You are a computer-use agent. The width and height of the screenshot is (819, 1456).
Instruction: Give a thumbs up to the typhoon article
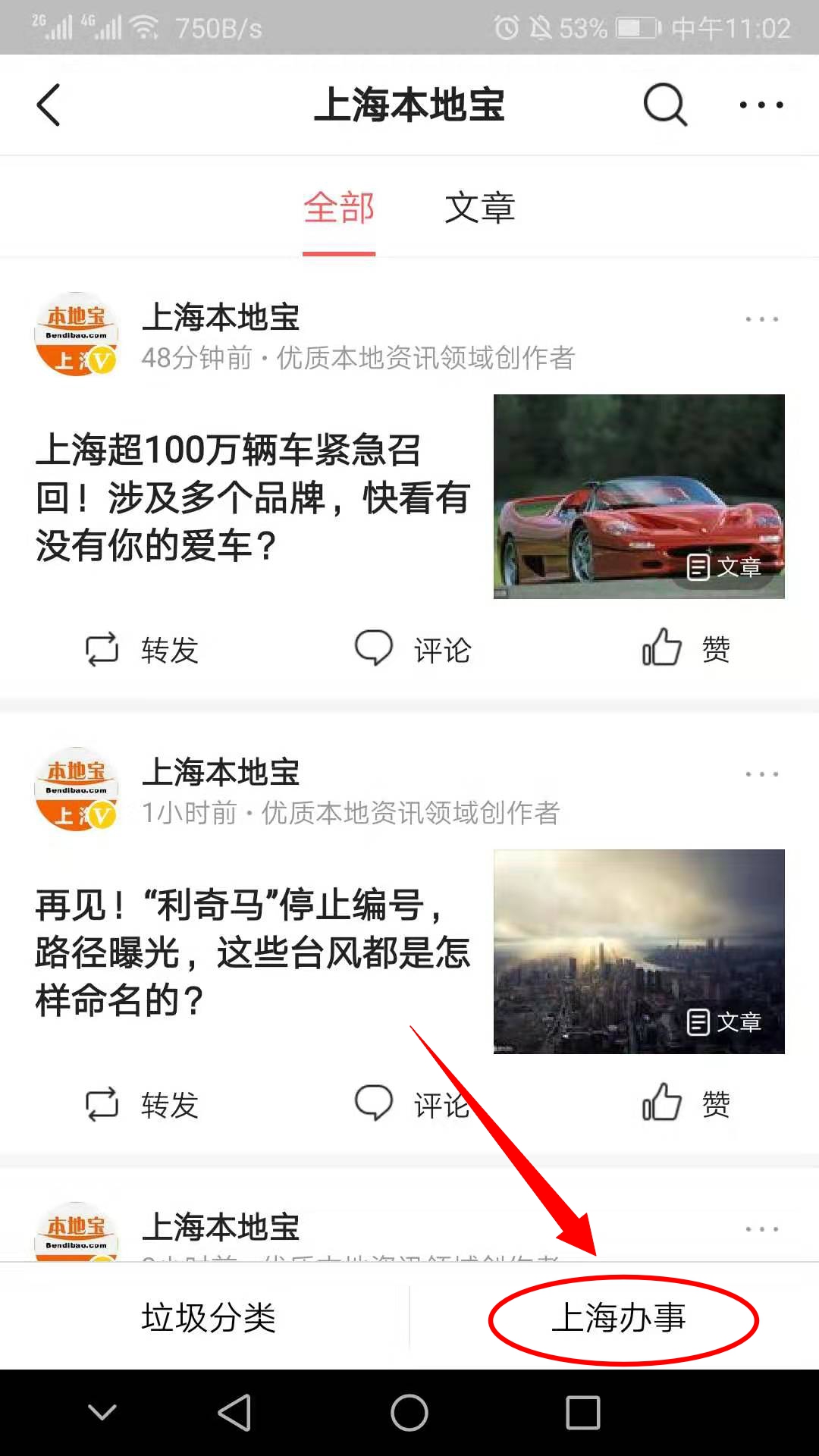click(x=661, y=1101)
